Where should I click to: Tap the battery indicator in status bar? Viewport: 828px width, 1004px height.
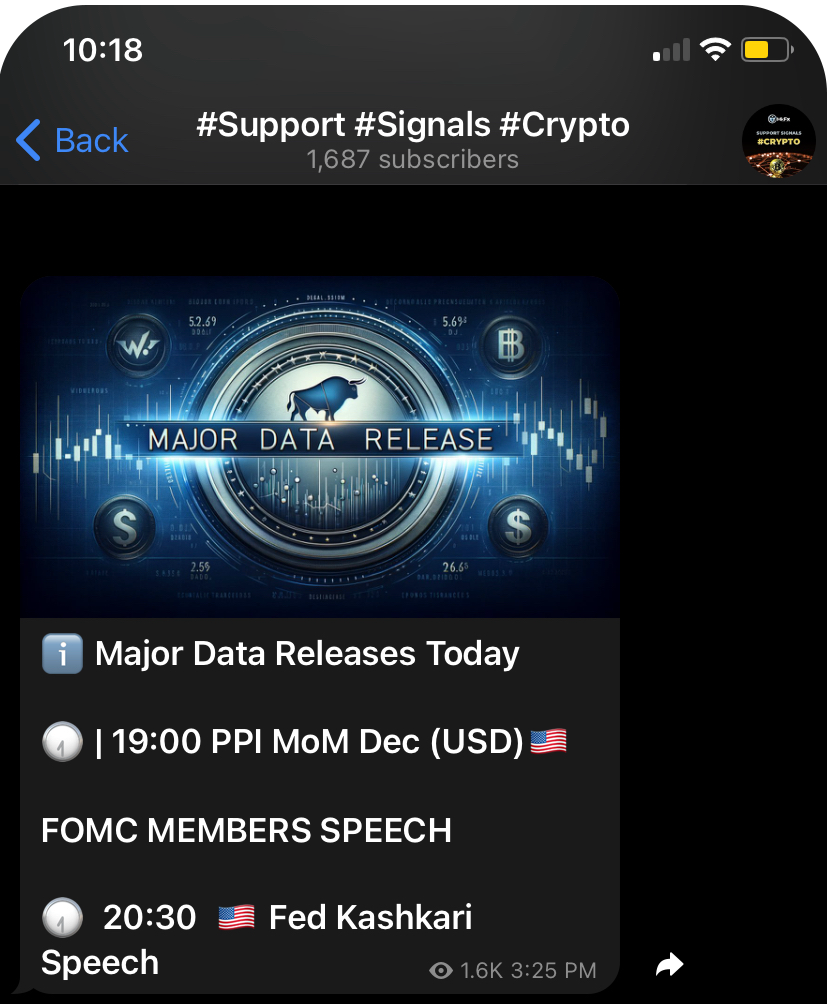click(766, 48)
